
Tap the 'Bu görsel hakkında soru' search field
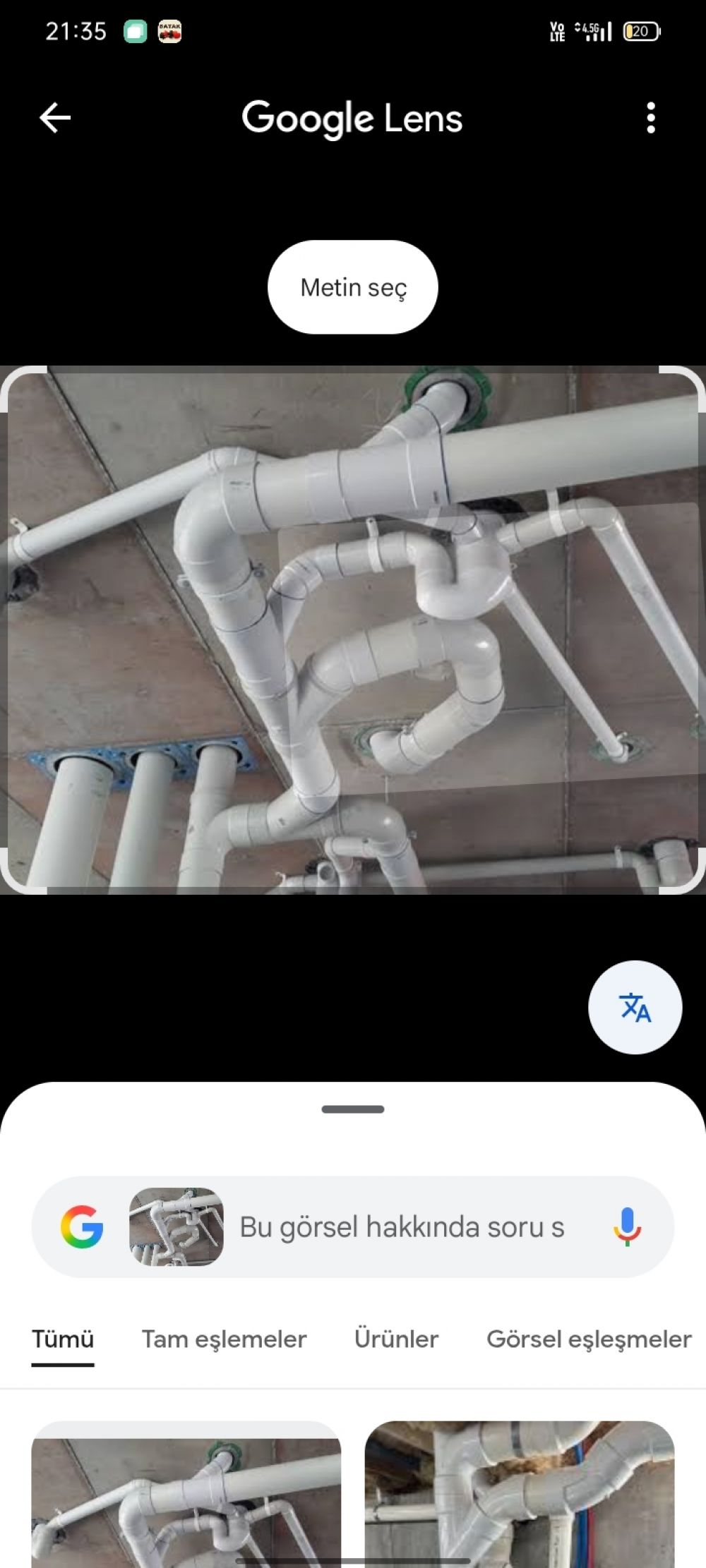coord(402,1227)
